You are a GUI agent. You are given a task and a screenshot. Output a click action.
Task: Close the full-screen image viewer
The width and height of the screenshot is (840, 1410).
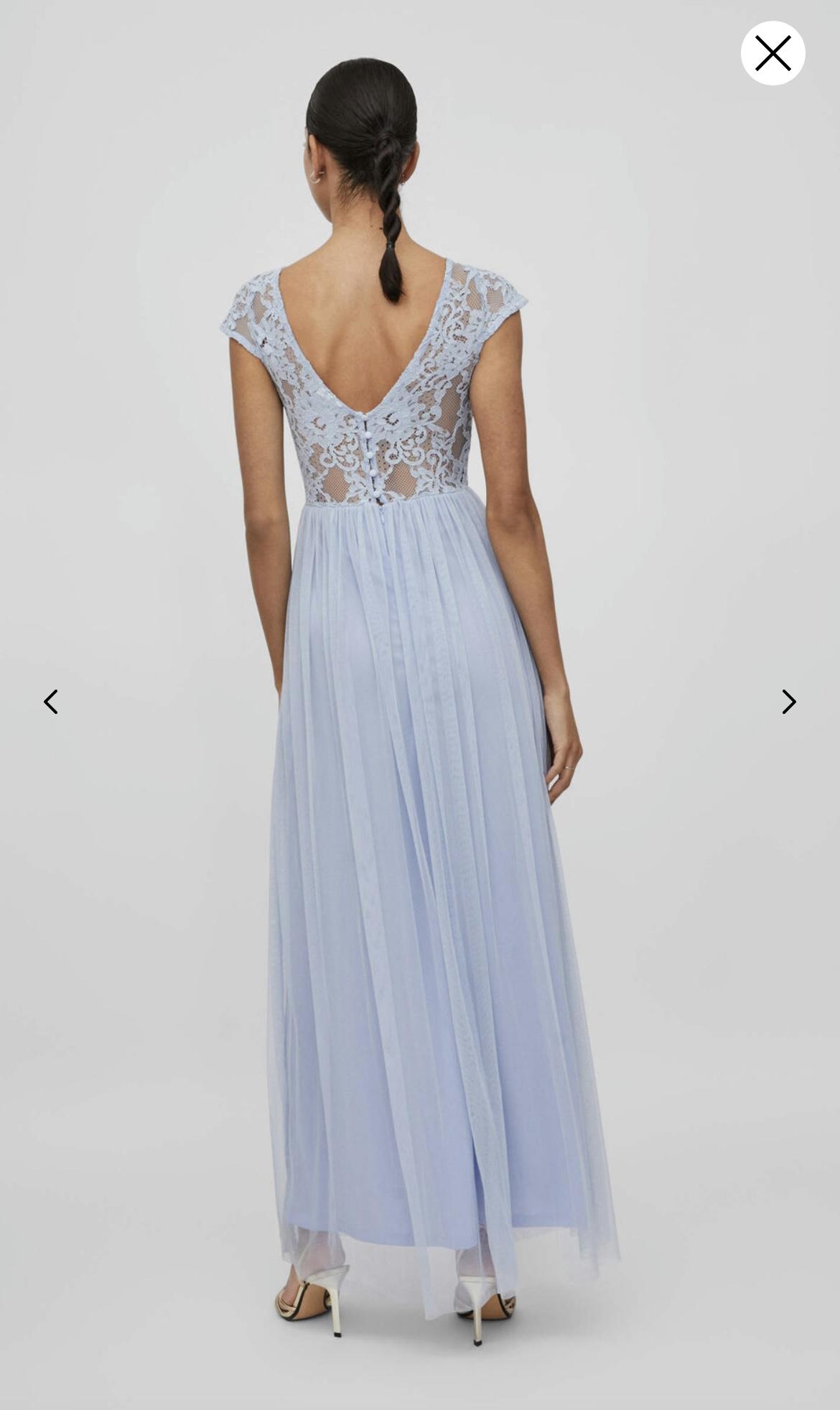773,53
